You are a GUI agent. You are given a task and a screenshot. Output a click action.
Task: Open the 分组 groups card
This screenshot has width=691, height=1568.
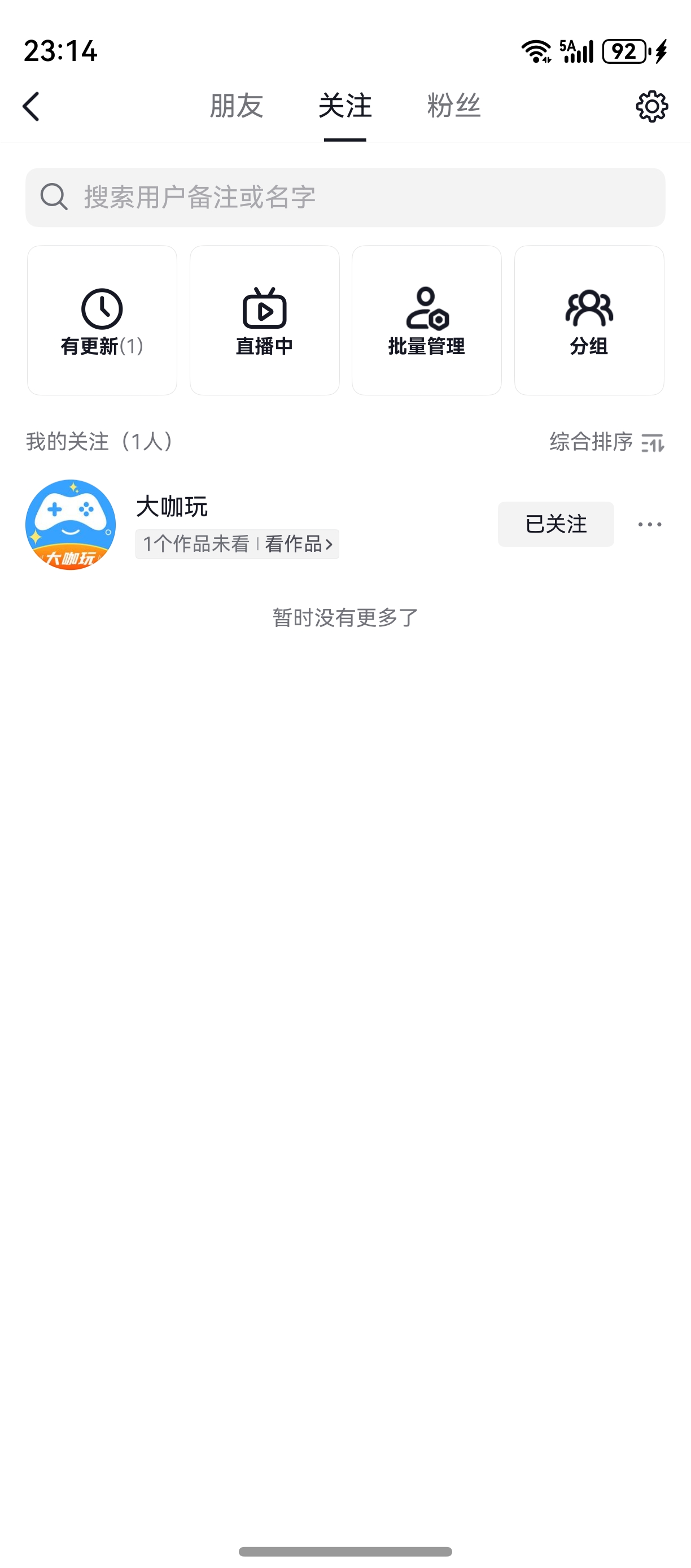coord(589,320)
